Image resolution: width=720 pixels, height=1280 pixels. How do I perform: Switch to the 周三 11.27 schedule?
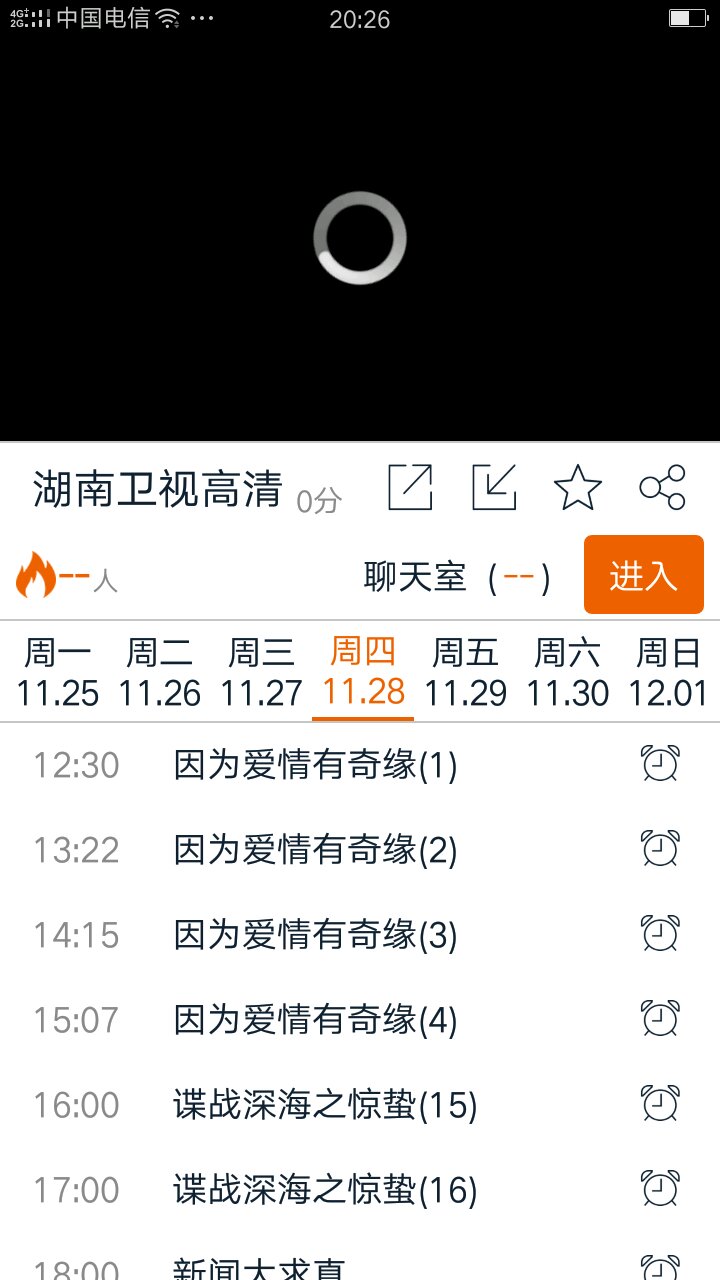262,672
